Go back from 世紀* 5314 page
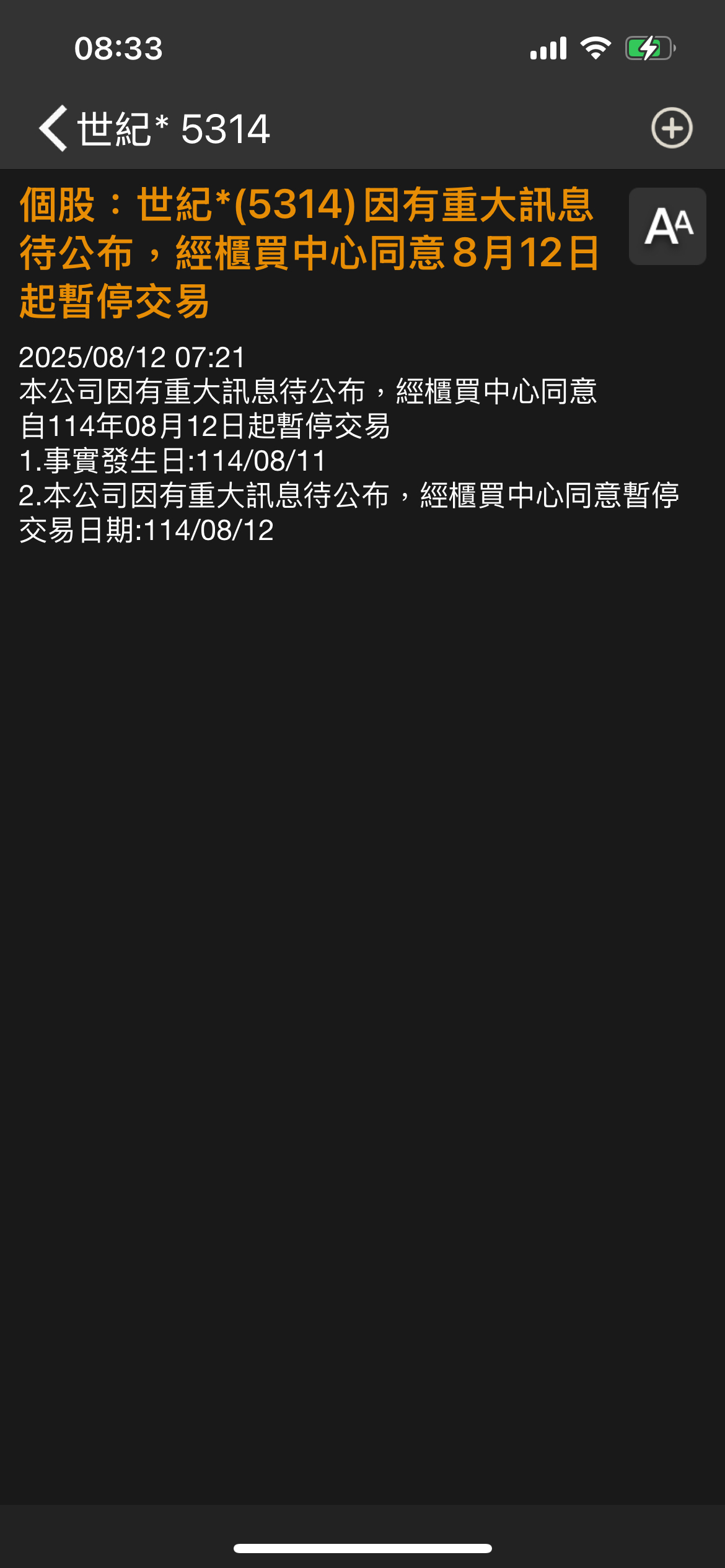The width and height of the screenshot is (725, 1568). (53, 128)
